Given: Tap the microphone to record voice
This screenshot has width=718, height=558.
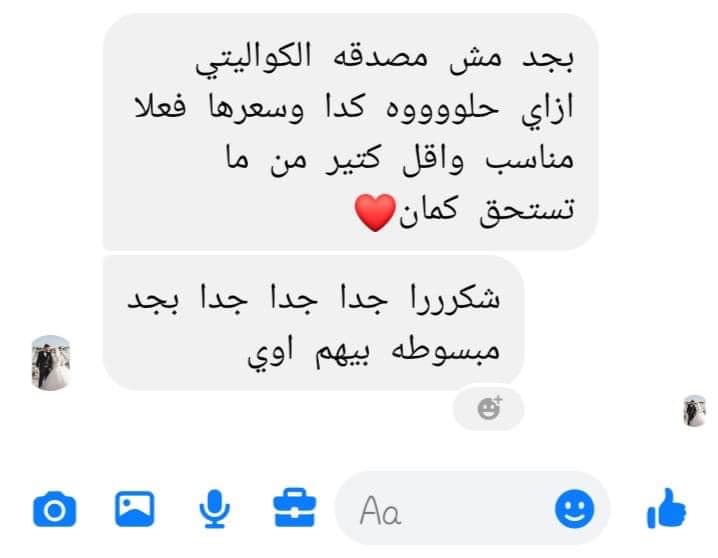Looking at the screenshot, I should point(212,511).
